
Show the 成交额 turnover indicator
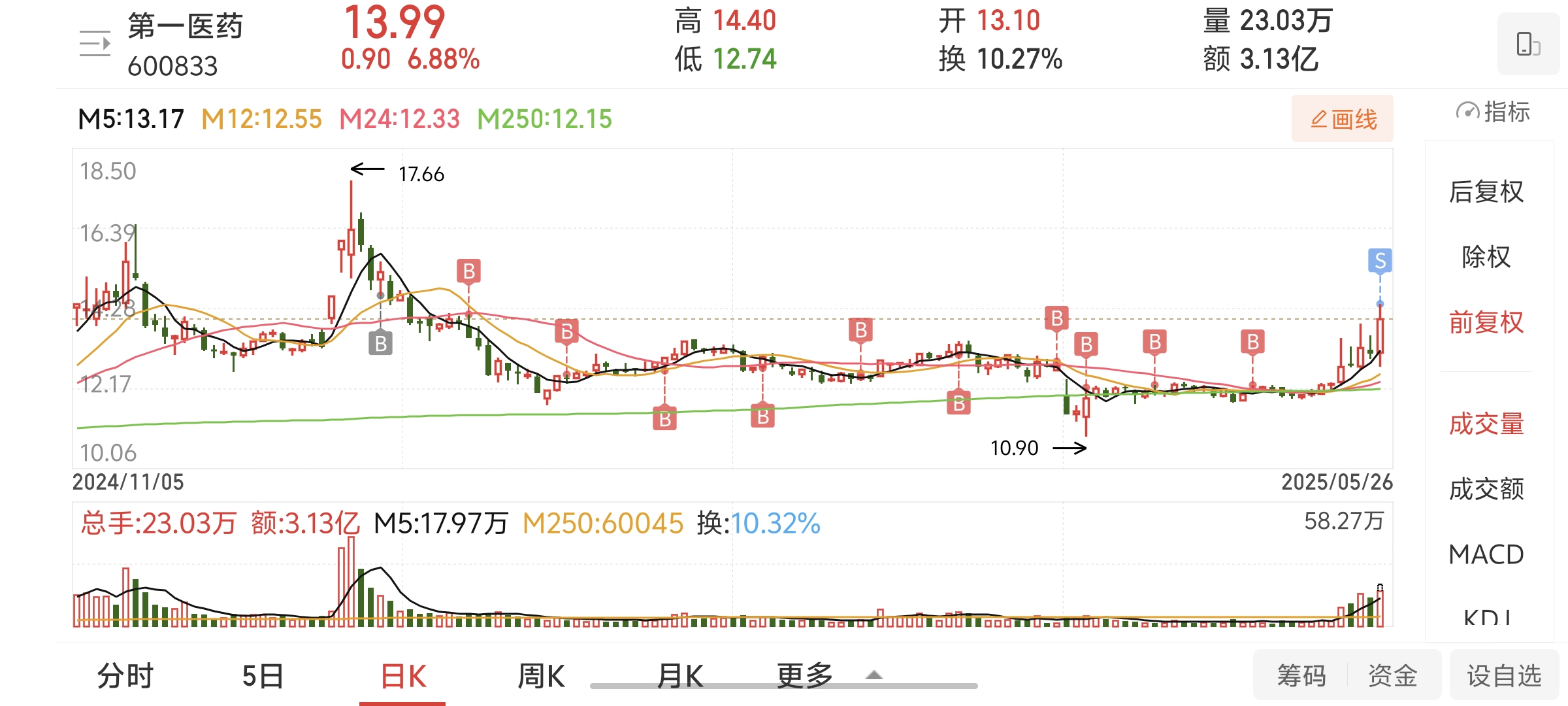click(1486, 489)
